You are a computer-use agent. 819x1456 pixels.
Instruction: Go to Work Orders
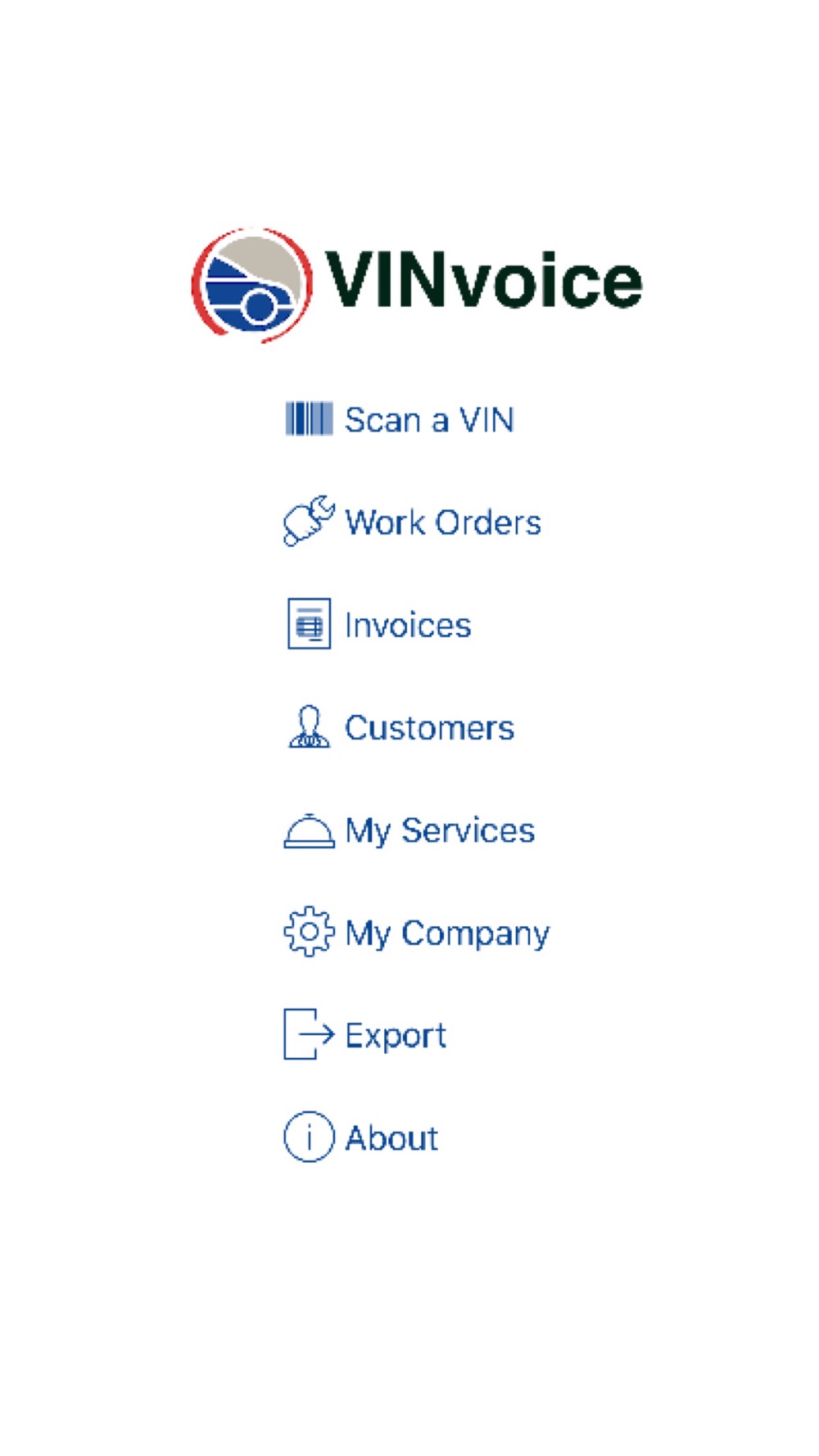[x=412, y=522]
